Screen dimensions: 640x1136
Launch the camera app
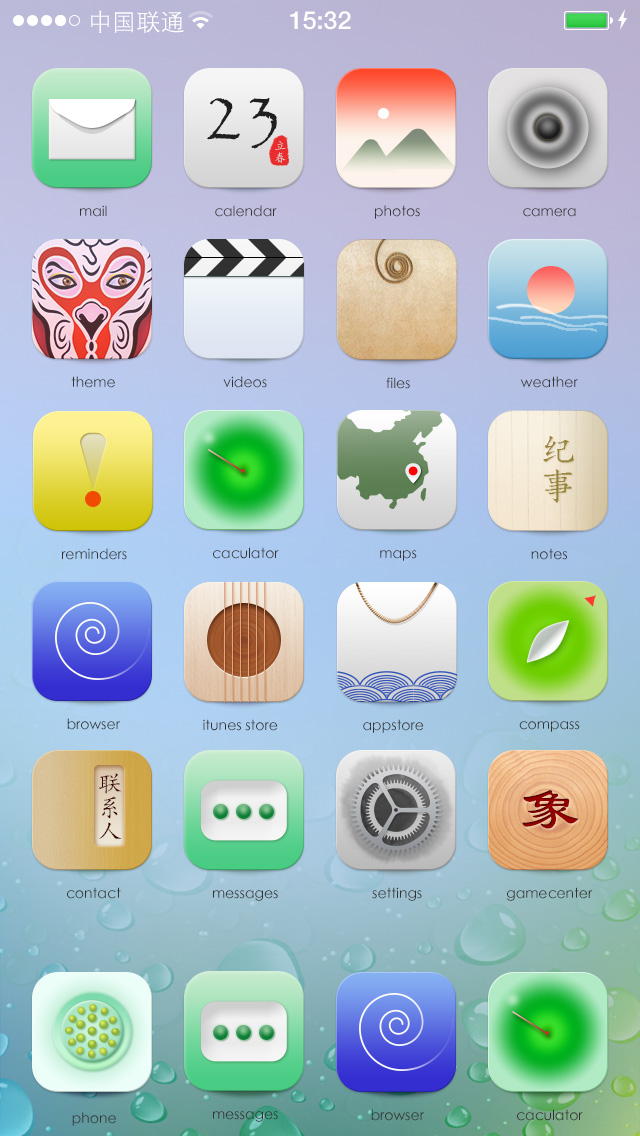point(548,128)
